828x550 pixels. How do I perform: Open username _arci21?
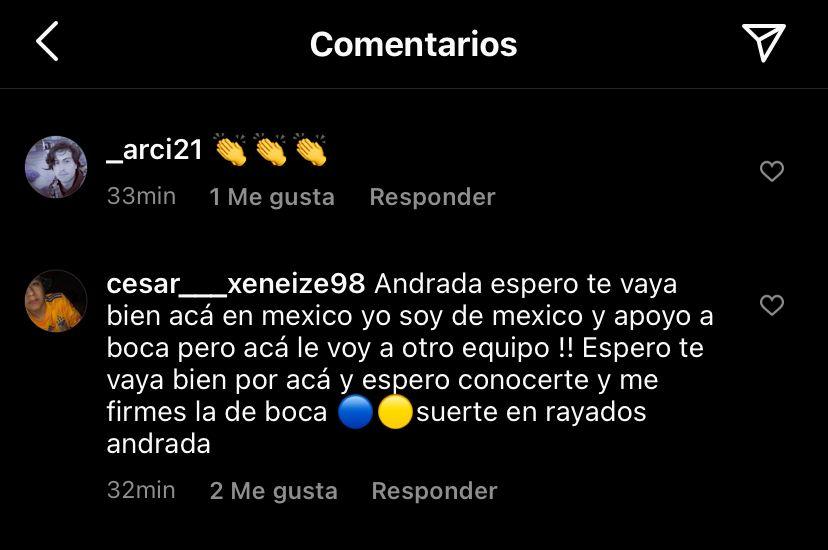(x=154, y=150)
